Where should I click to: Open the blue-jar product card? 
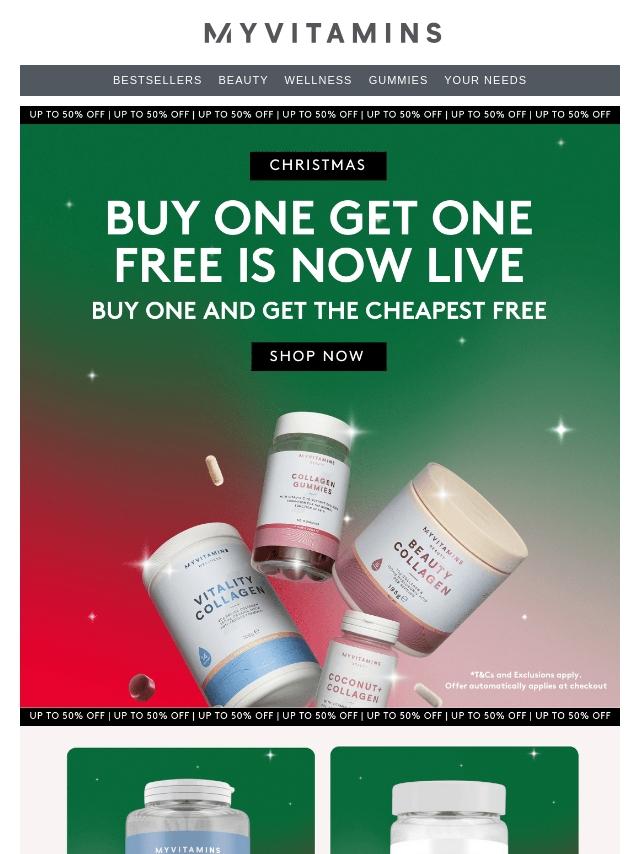pyautogui.click(x=191, y=802)
